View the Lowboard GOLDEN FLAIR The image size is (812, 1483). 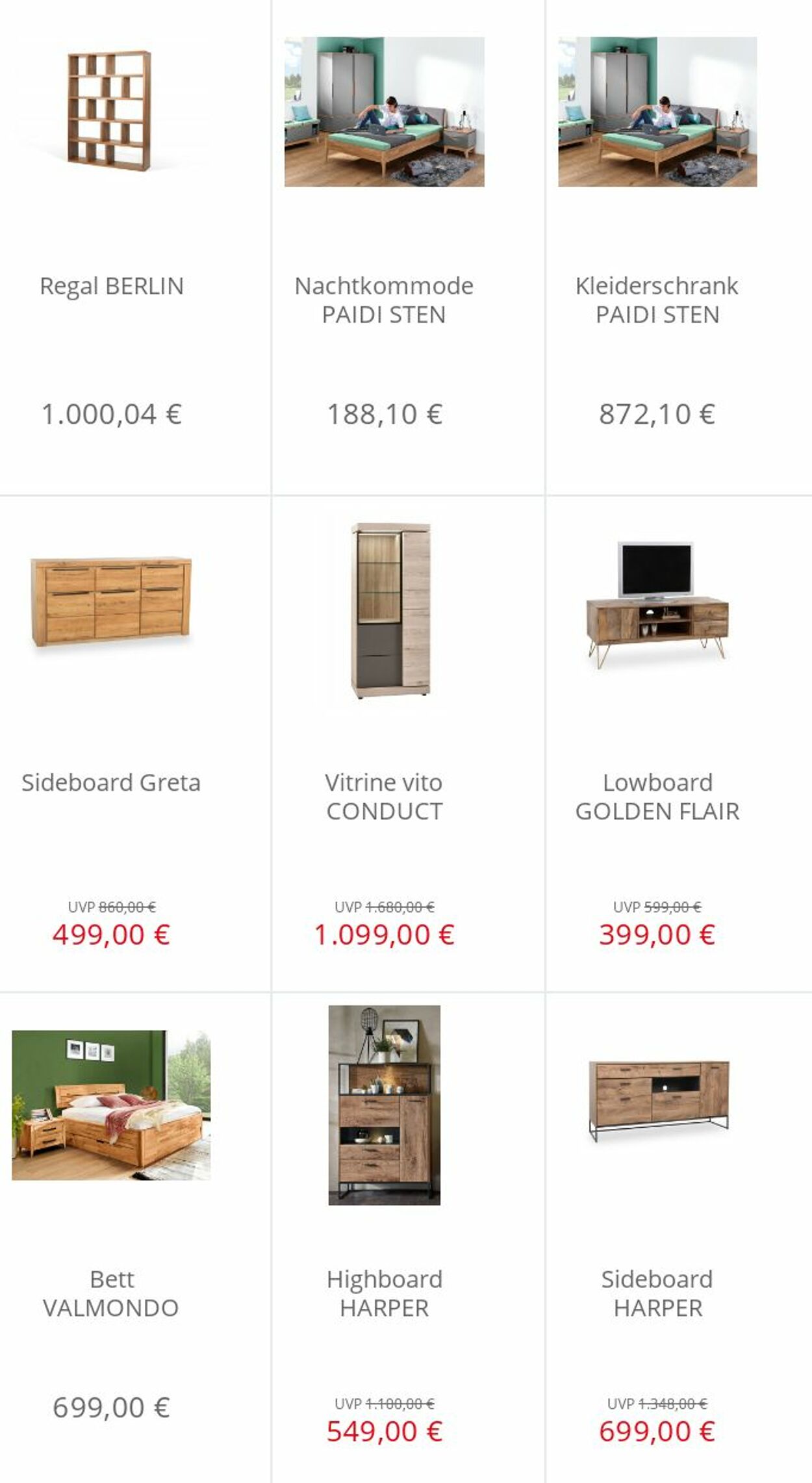click(657, 797)
